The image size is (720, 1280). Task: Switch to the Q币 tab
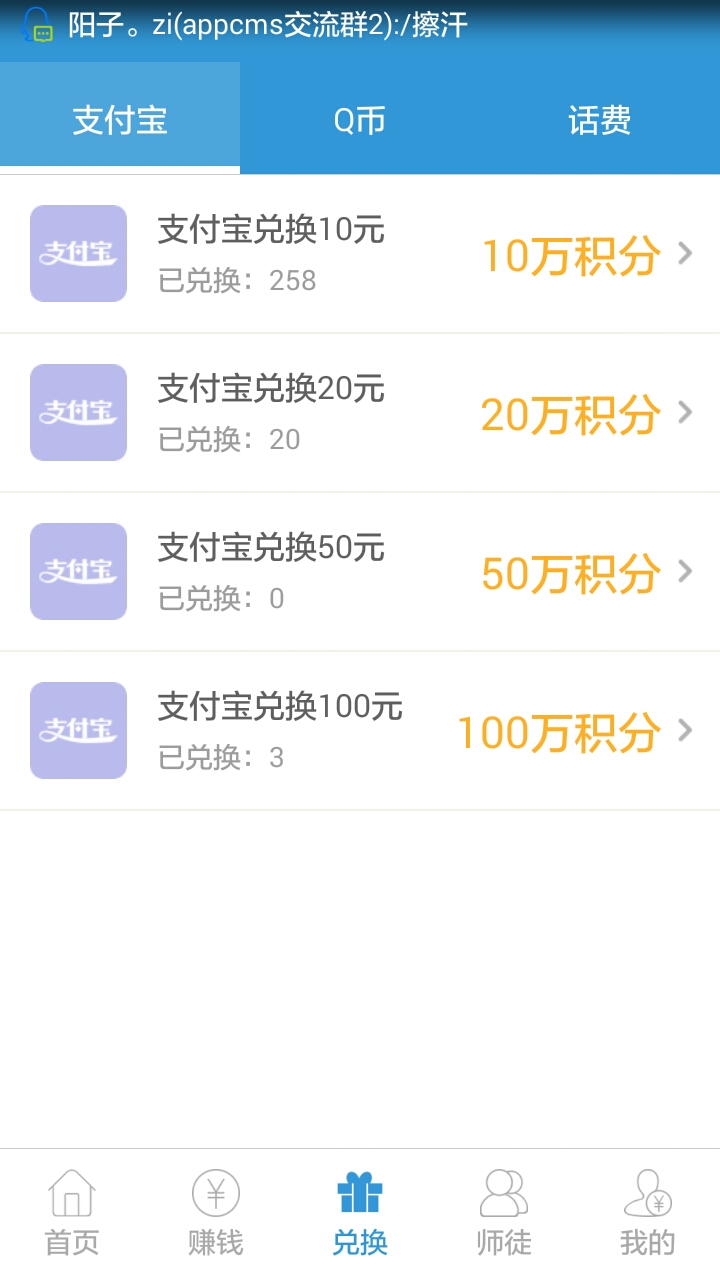click(x=360, y=120)
